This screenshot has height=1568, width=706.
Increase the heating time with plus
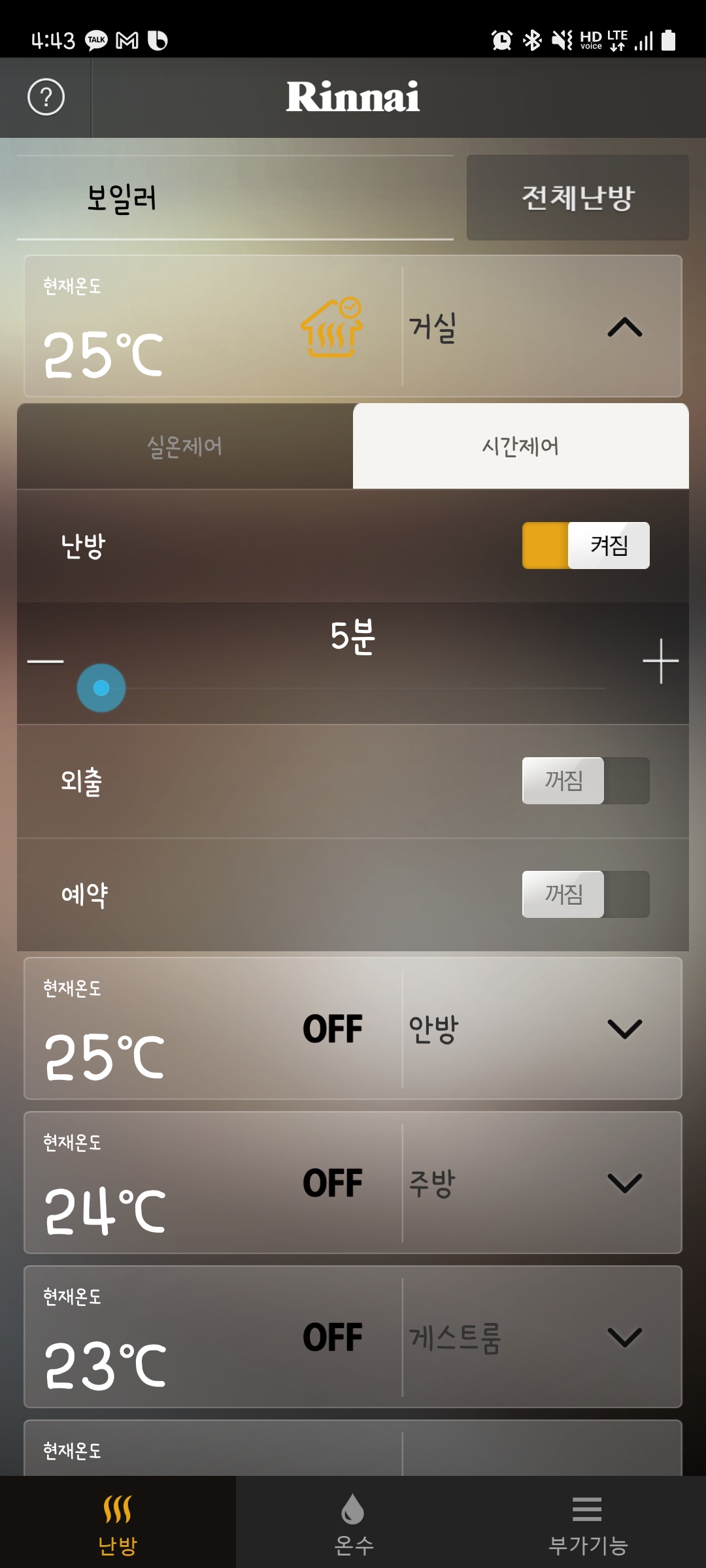tap(660, 661)
